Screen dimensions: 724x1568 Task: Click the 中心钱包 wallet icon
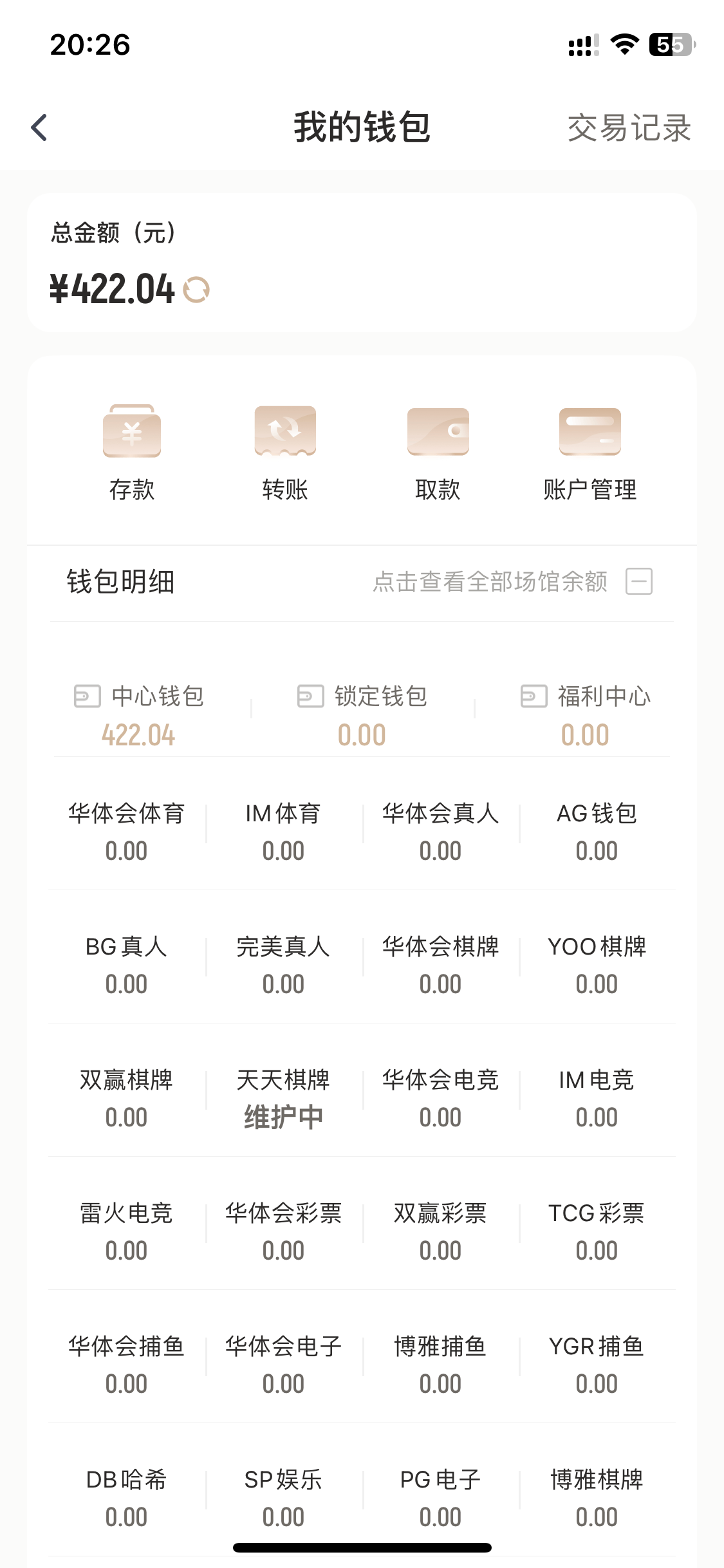(88, 696)
